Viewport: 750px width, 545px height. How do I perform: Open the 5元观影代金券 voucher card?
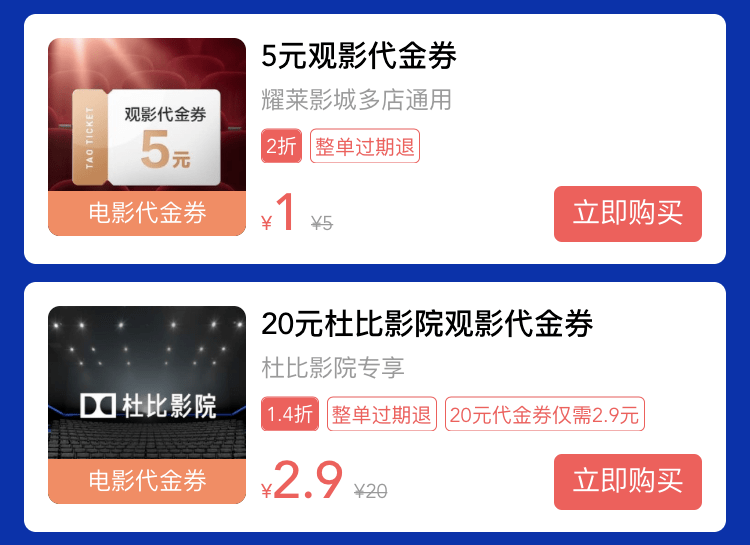point(358,58)
